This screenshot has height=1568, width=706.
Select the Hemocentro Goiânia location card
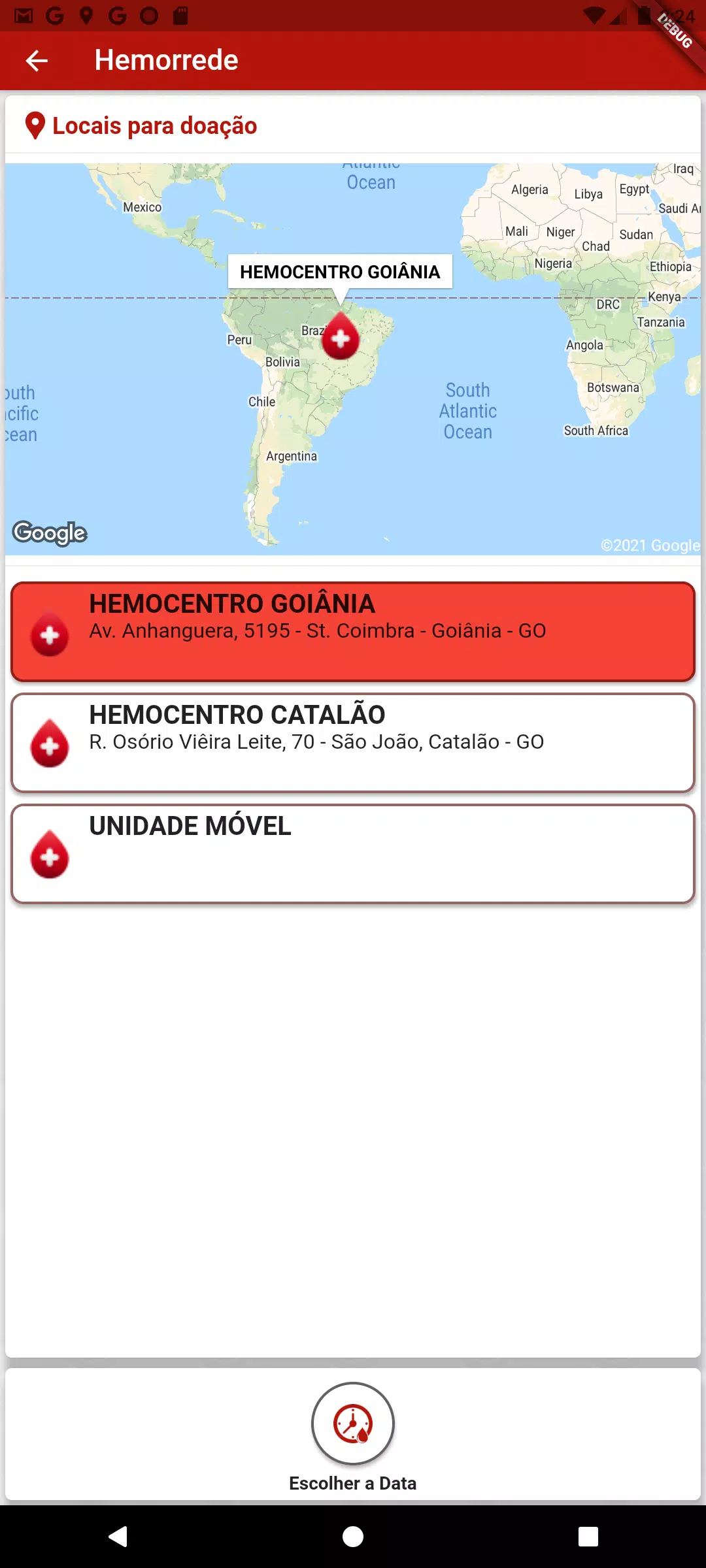[353, 631]
